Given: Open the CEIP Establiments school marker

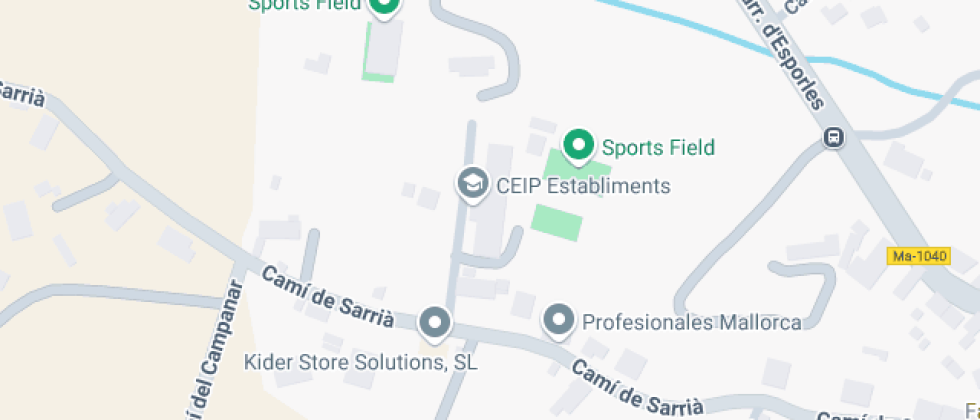Looking at the screenshot, I should point(471,184).
